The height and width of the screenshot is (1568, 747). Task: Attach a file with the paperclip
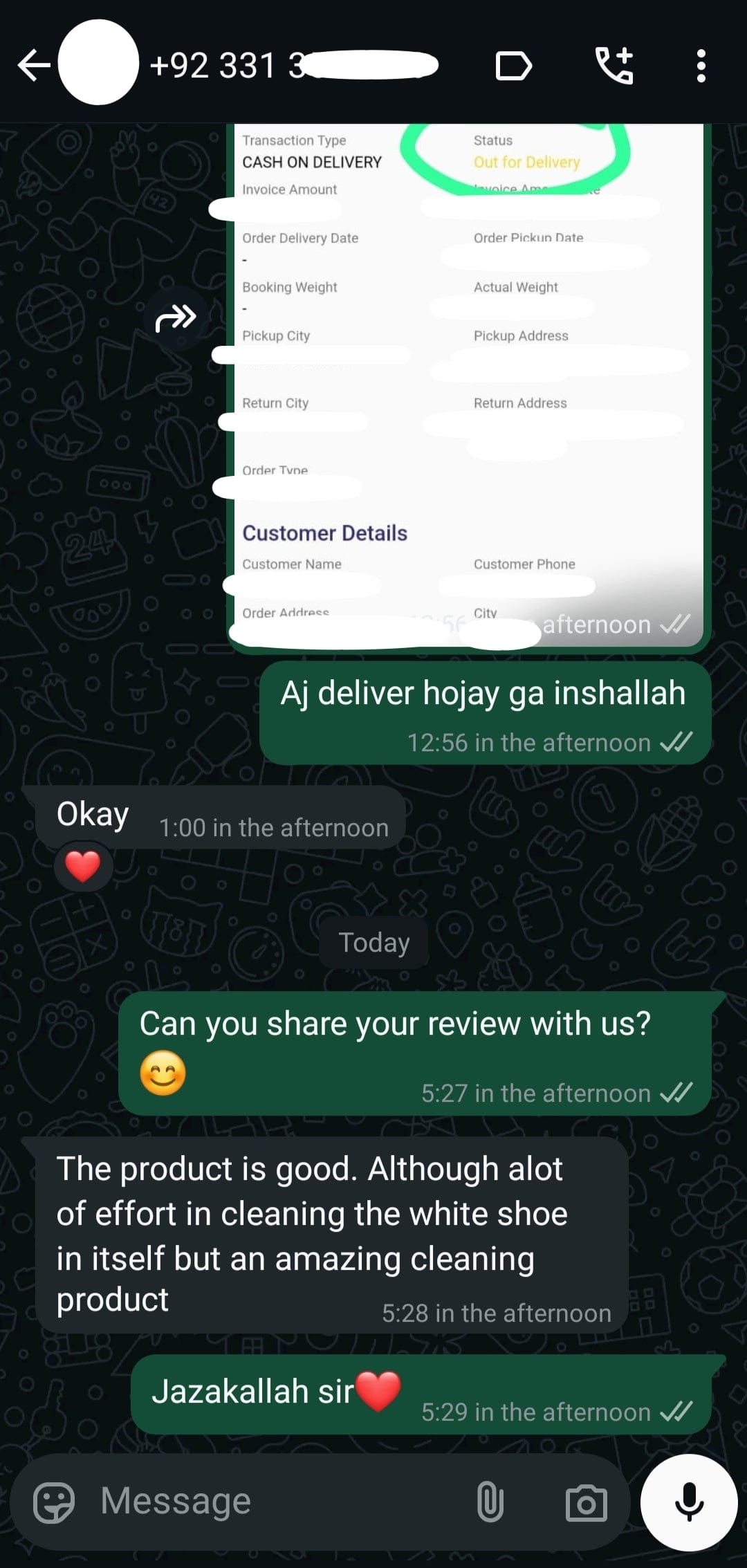click(x=490, y=1502)
